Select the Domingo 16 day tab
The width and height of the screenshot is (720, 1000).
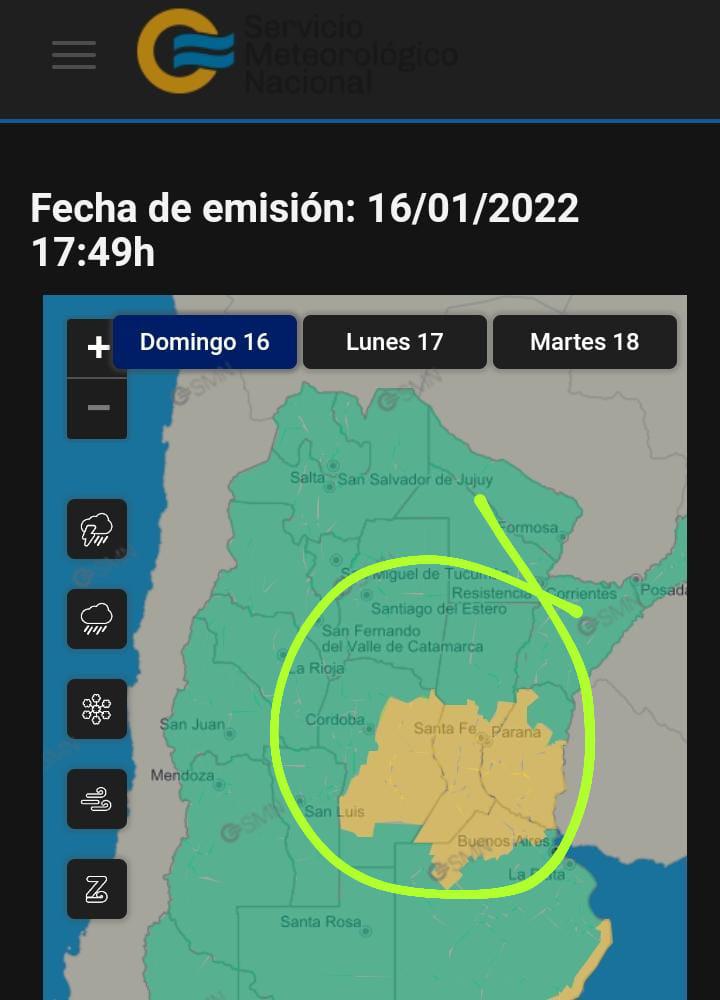click(205, 342)
